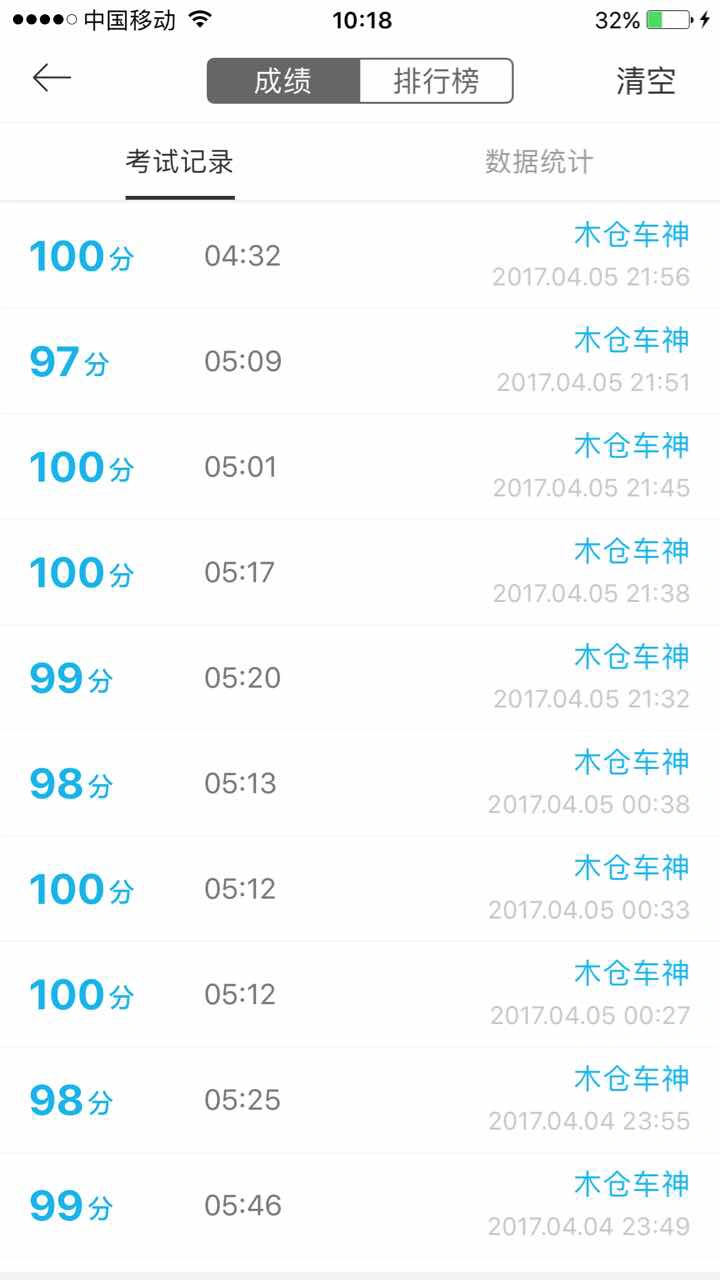The width and height of the screenshot is (720, 1280).
Task: Open the exam record dated 2017.04.05 00:33
Action: tap(360, 889)
